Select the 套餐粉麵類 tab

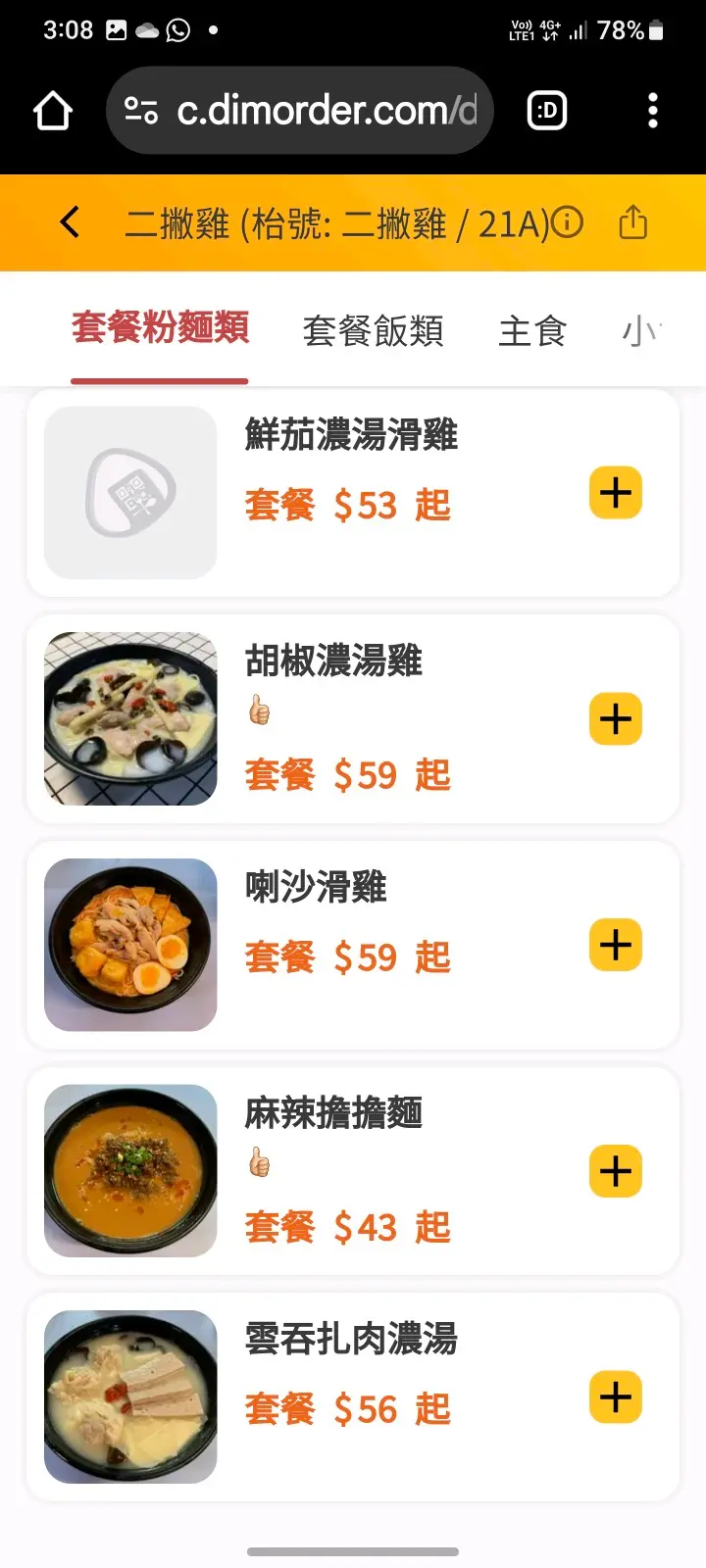160,328
